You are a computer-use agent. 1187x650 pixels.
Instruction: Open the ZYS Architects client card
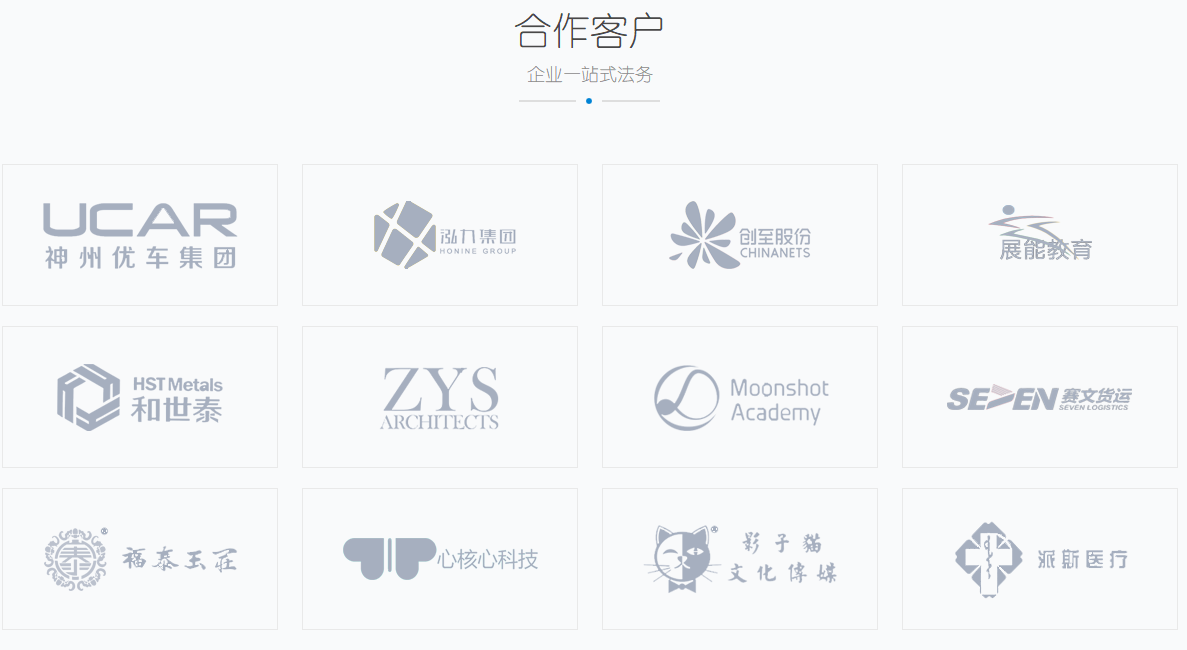[440, 397]
